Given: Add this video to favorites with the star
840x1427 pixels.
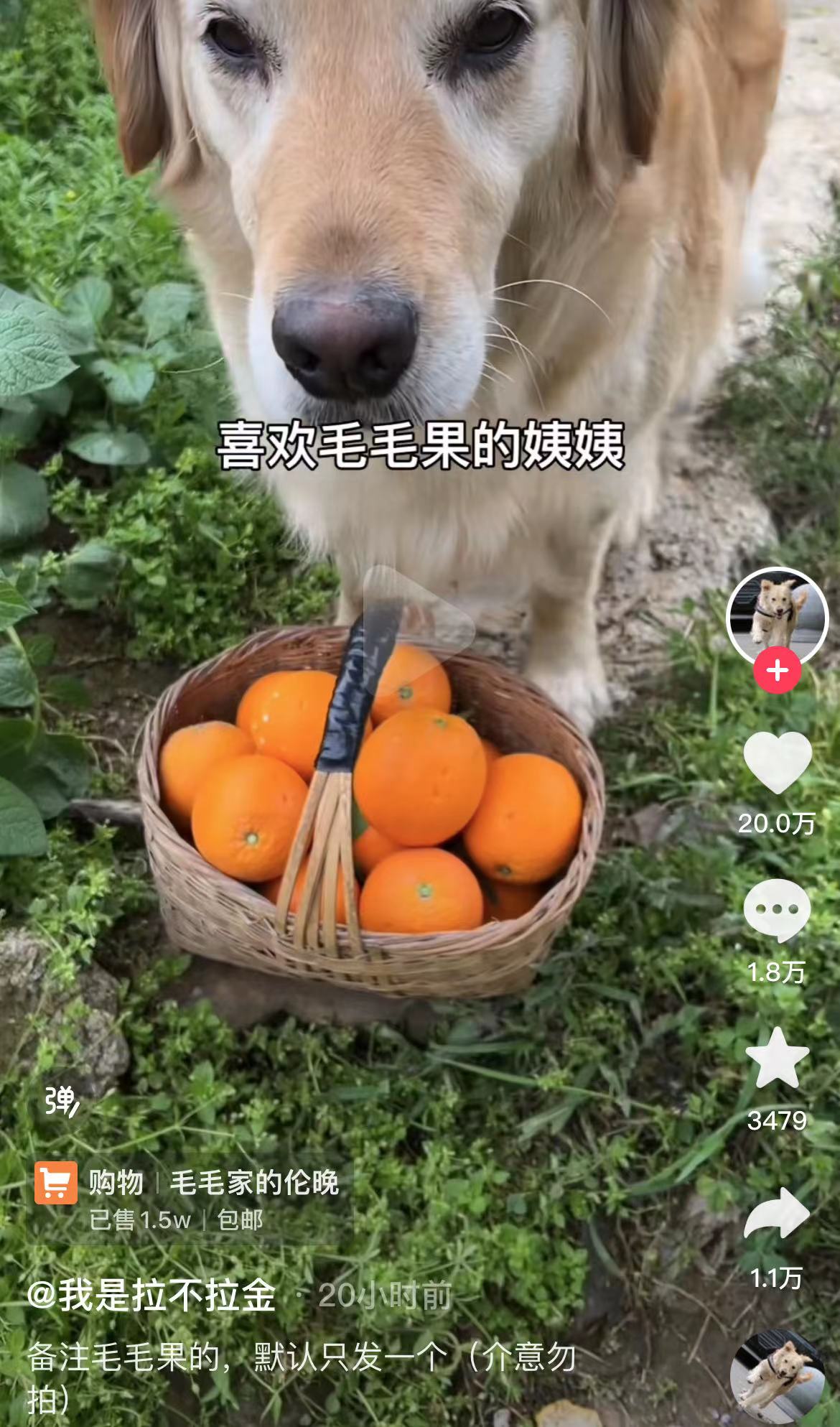Looking at the screenshot, I should tap(777, 1059).
